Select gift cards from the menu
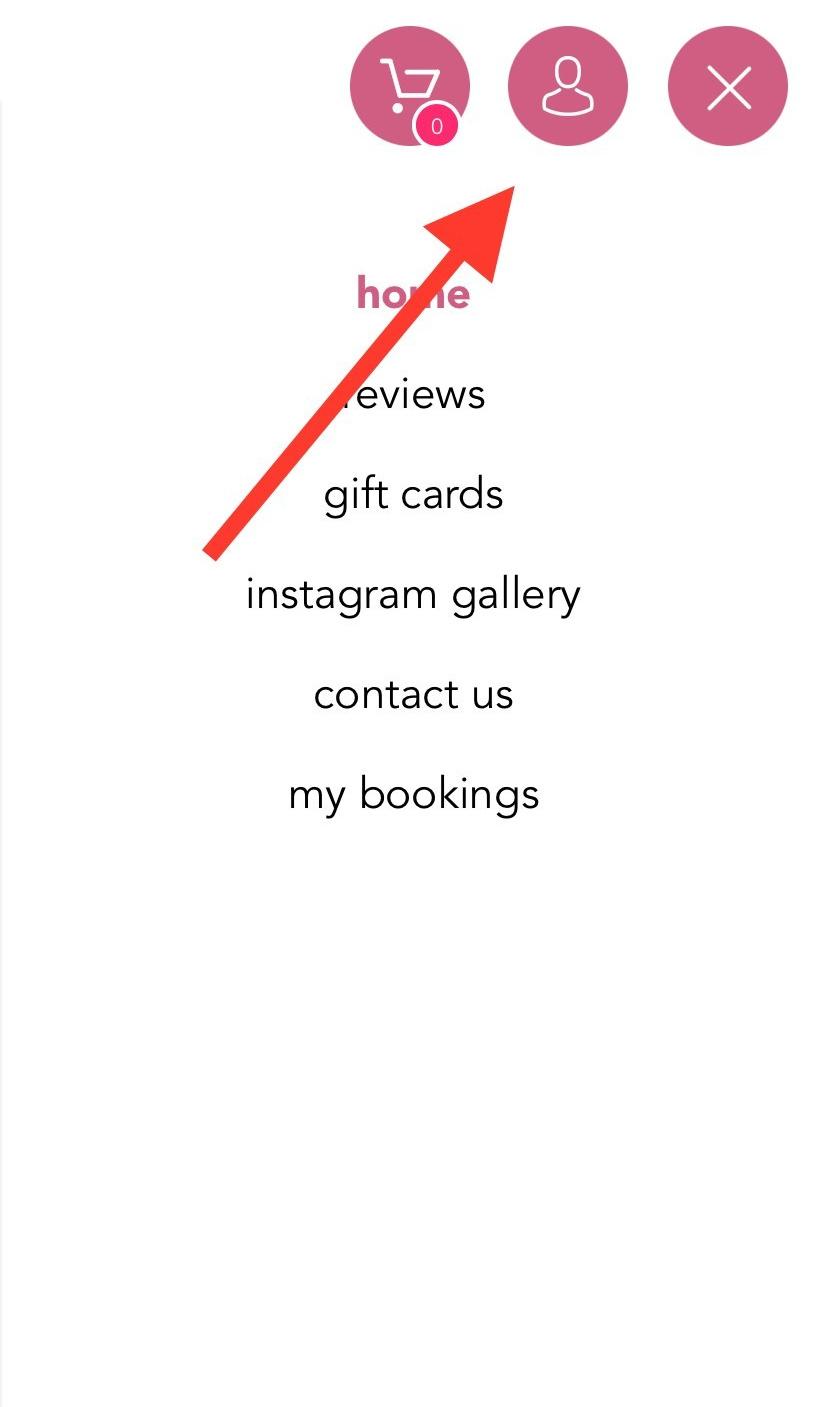This screenshot has width=828, height=1407. pos(413,494)
